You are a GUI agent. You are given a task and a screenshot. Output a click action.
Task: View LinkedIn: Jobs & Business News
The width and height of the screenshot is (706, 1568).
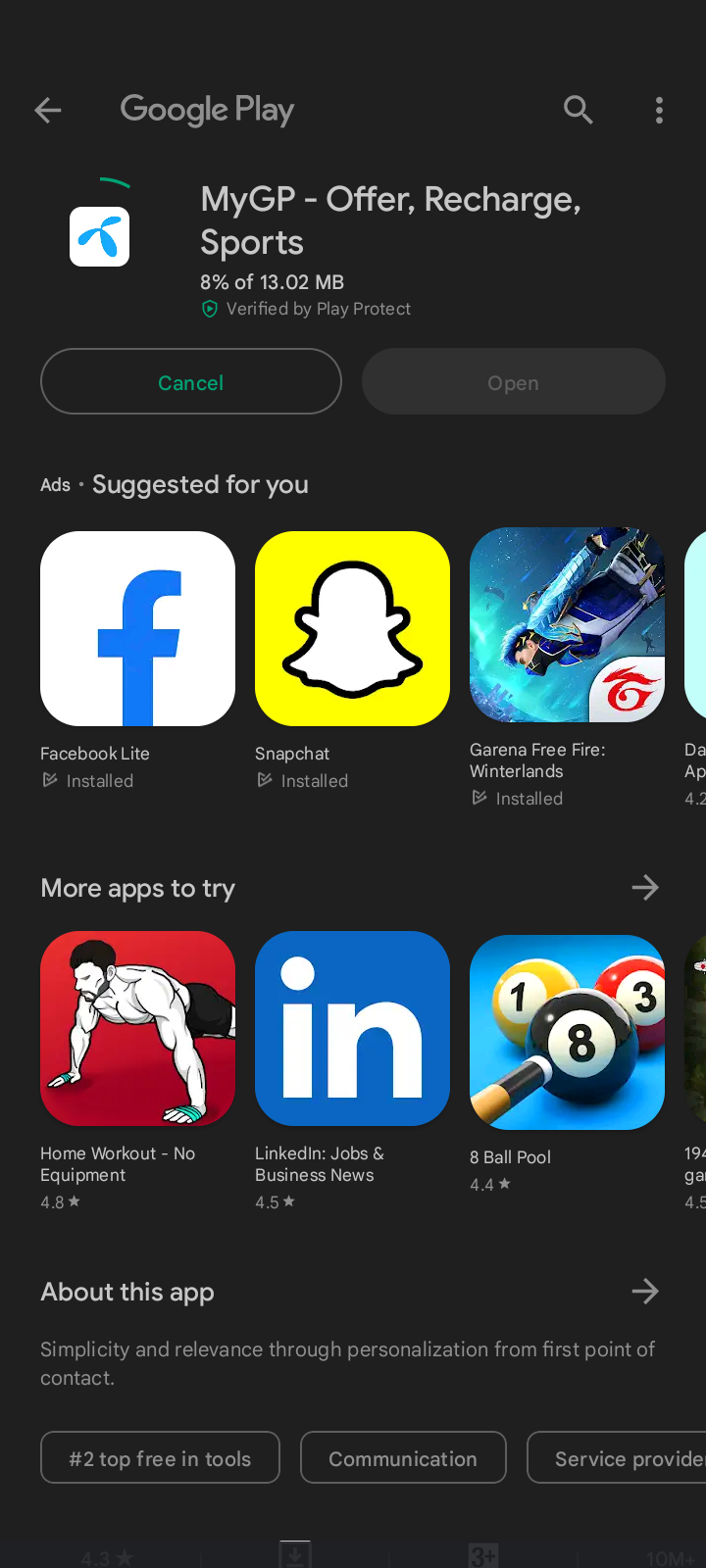tap(352, 1029)
